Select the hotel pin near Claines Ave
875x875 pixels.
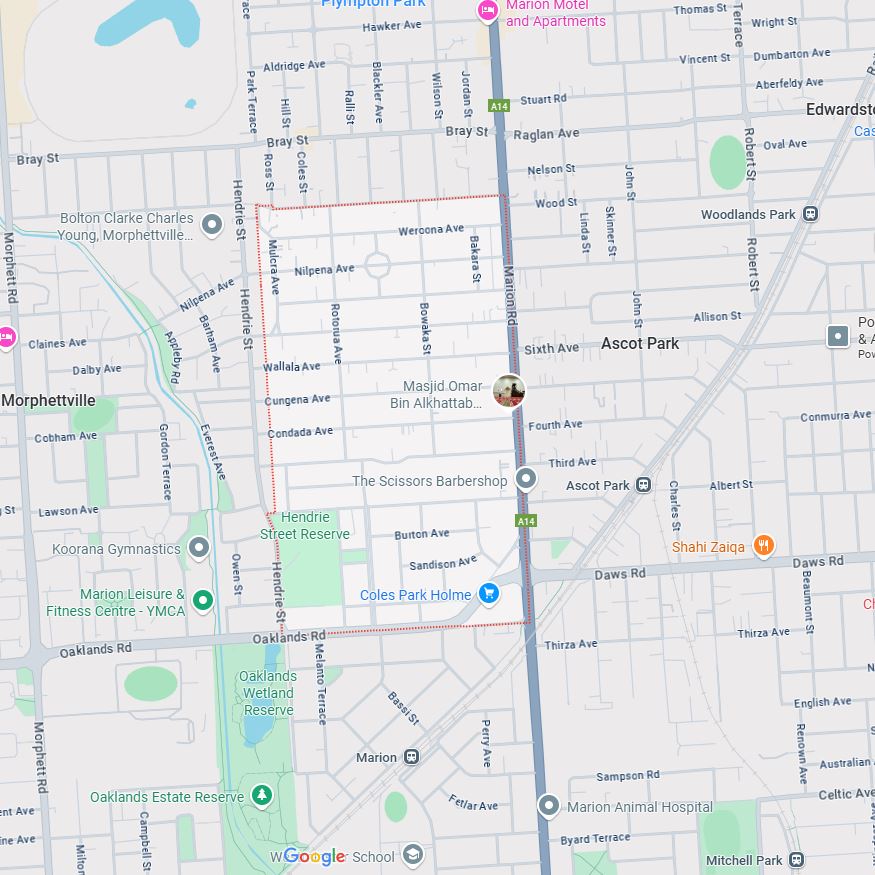click(x=6, y=337)
